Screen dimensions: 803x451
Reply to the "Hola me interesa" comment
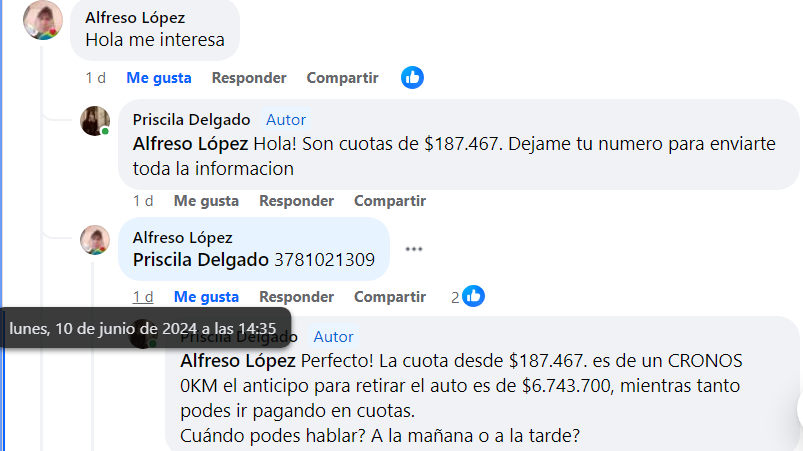249,78
